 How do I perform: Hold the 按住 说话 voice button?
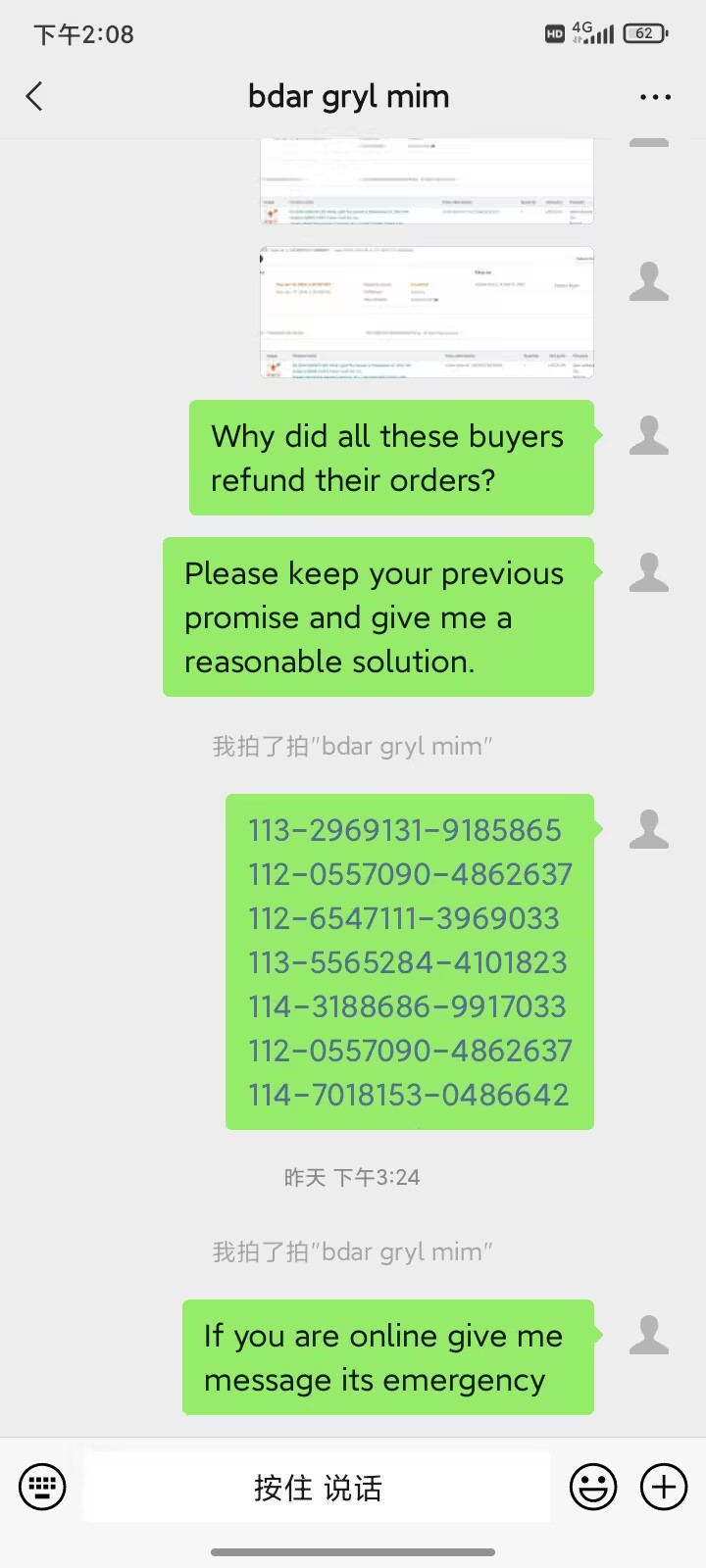318,1488
